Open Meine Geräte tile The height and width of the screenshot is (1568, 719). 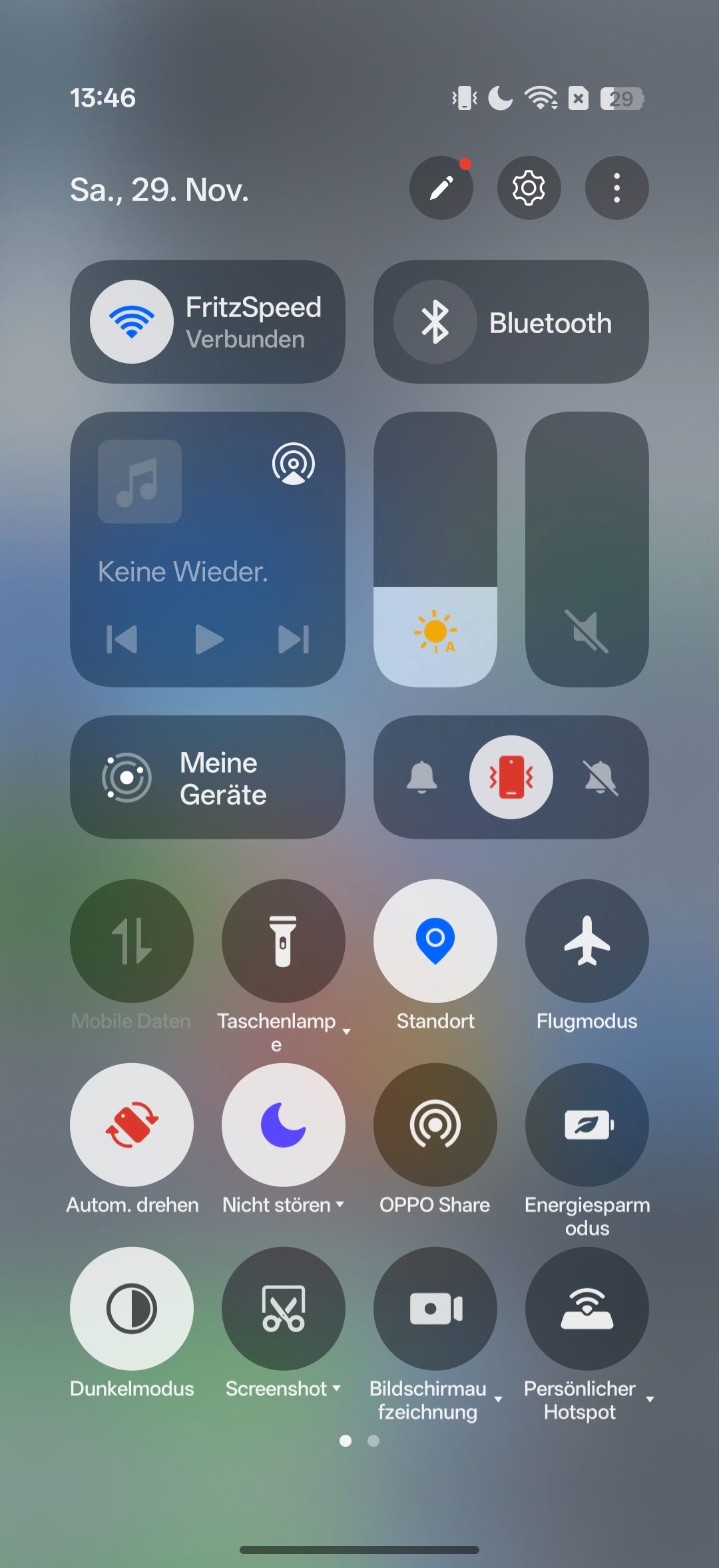coord(207,777)
